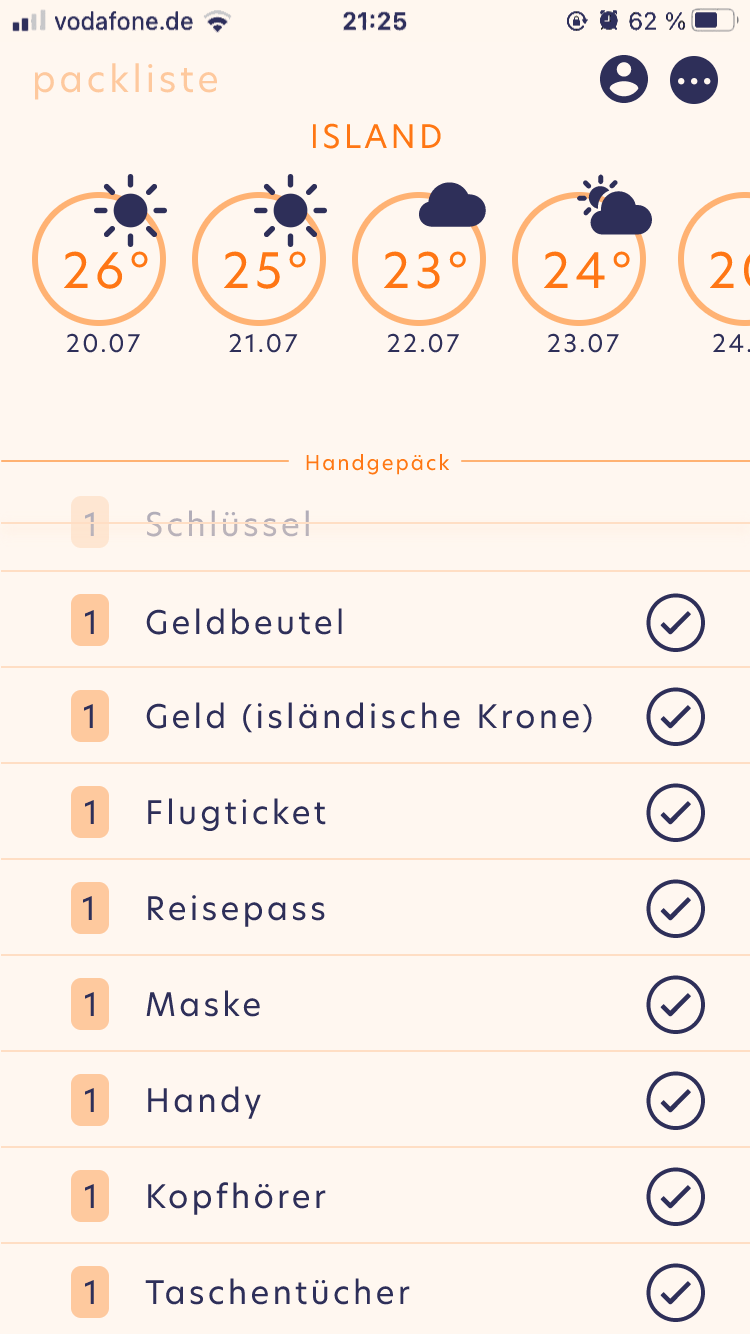The width and height of the screenshot is (750, 1334).
Task: Tick the Kopfhörer checkmark
Action: pos(676,1197)
